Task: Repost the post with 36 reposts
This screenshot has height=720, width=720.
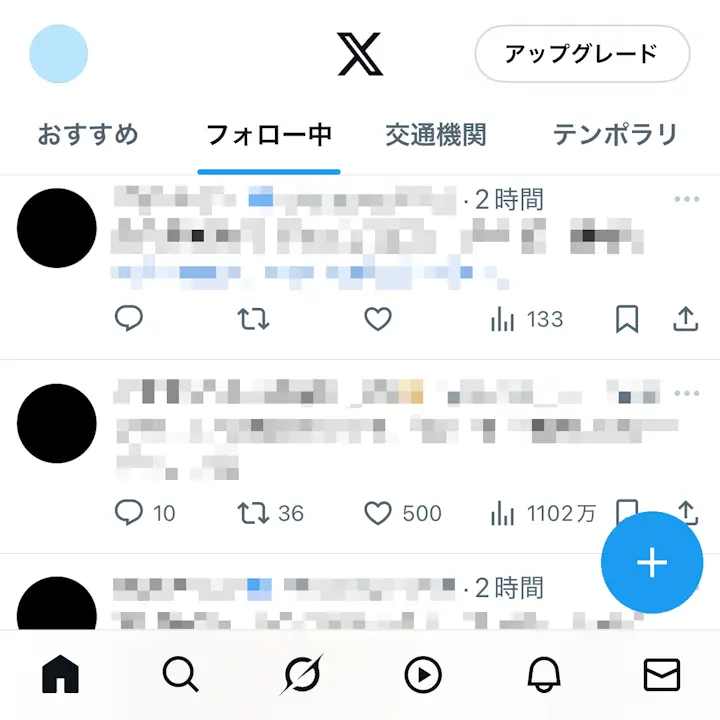Action: click(x=253, y=513)
